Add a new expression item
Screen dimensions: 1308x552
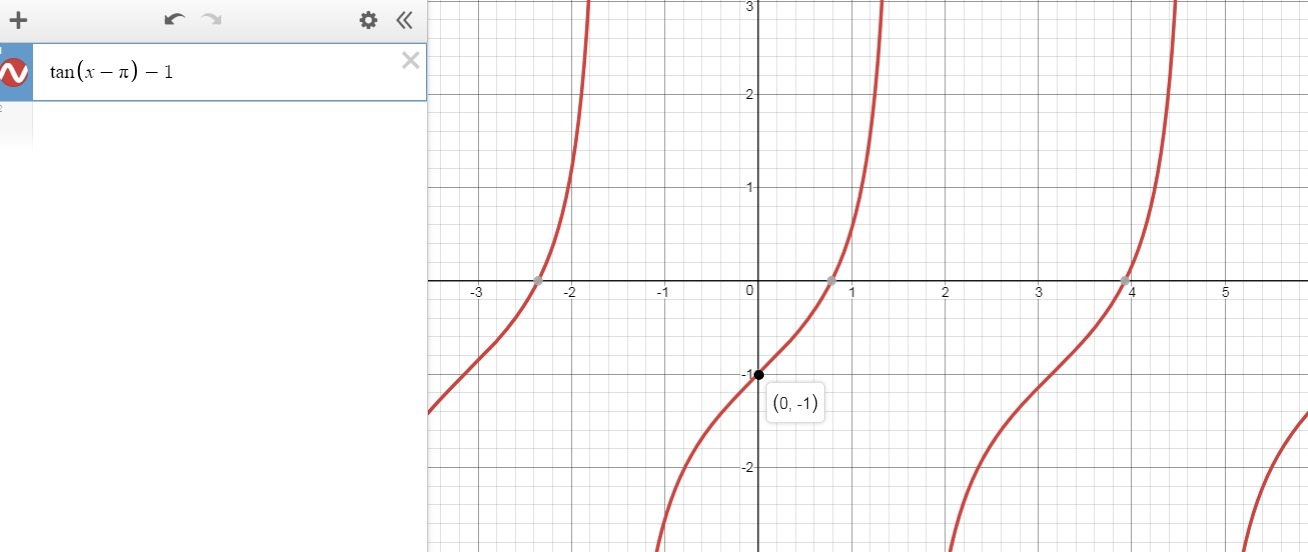click(18, 20)
